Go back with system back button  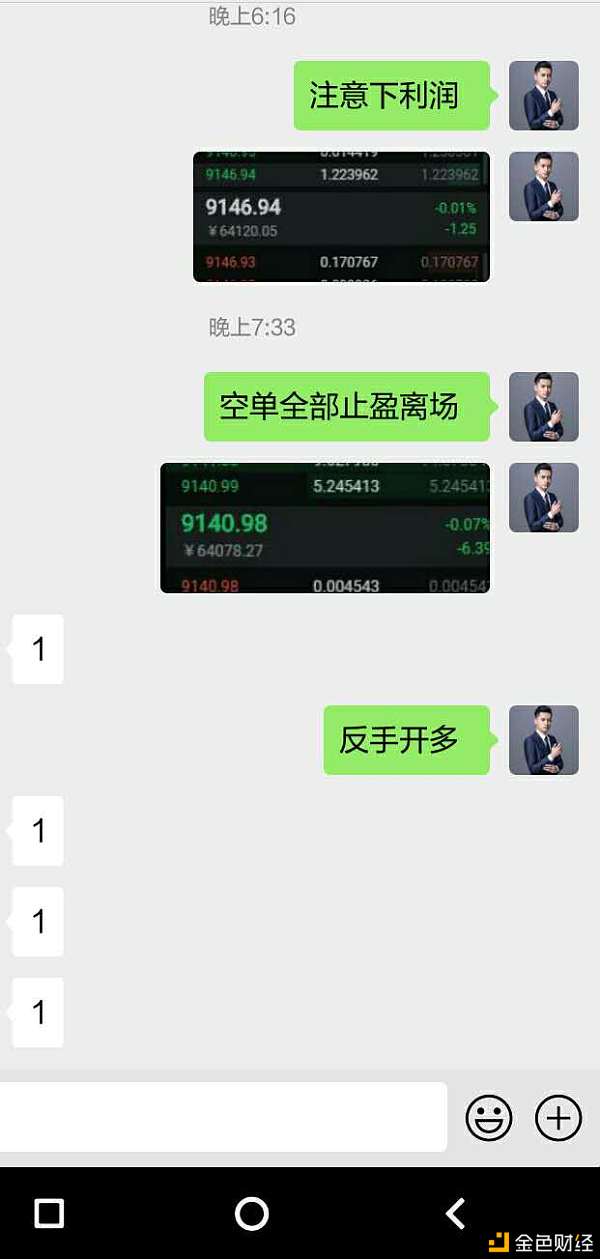(455, 1213)
